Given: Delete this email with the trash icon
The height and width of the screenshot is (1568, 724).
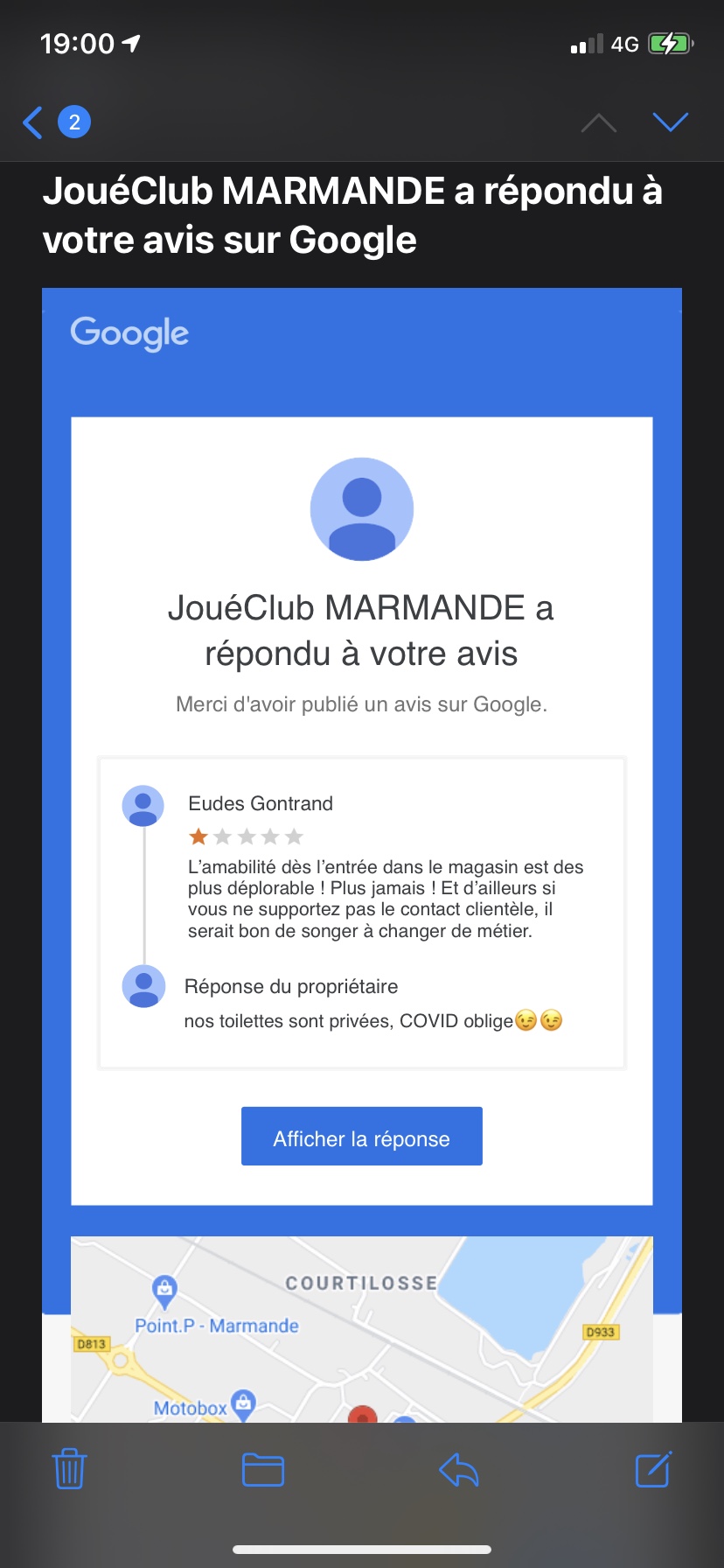Looking at the screenshot, I should [x=69, y=1469].
